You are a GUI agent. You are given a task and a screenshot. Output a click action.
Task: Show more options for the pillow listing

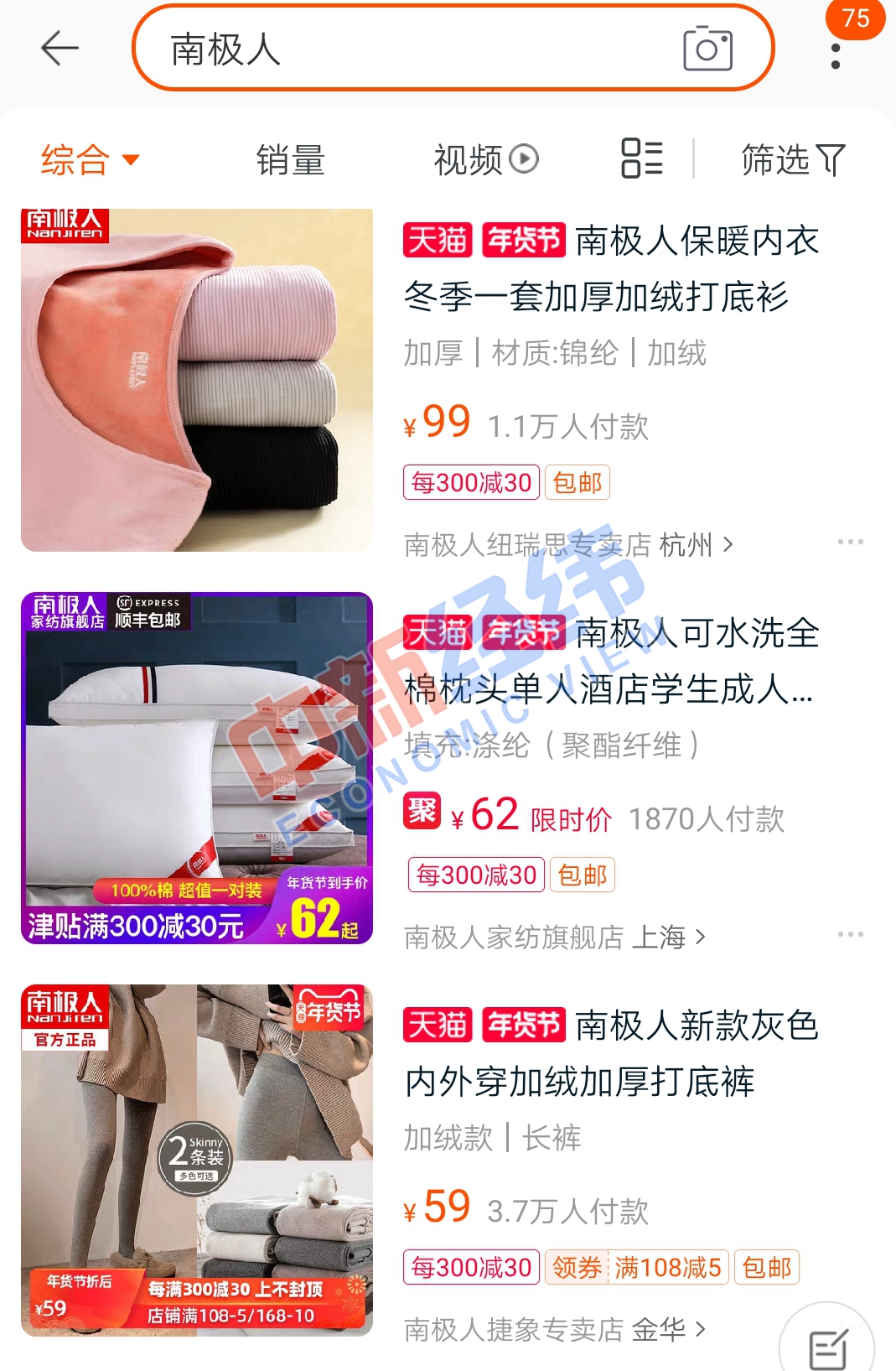tap(852, 933)
